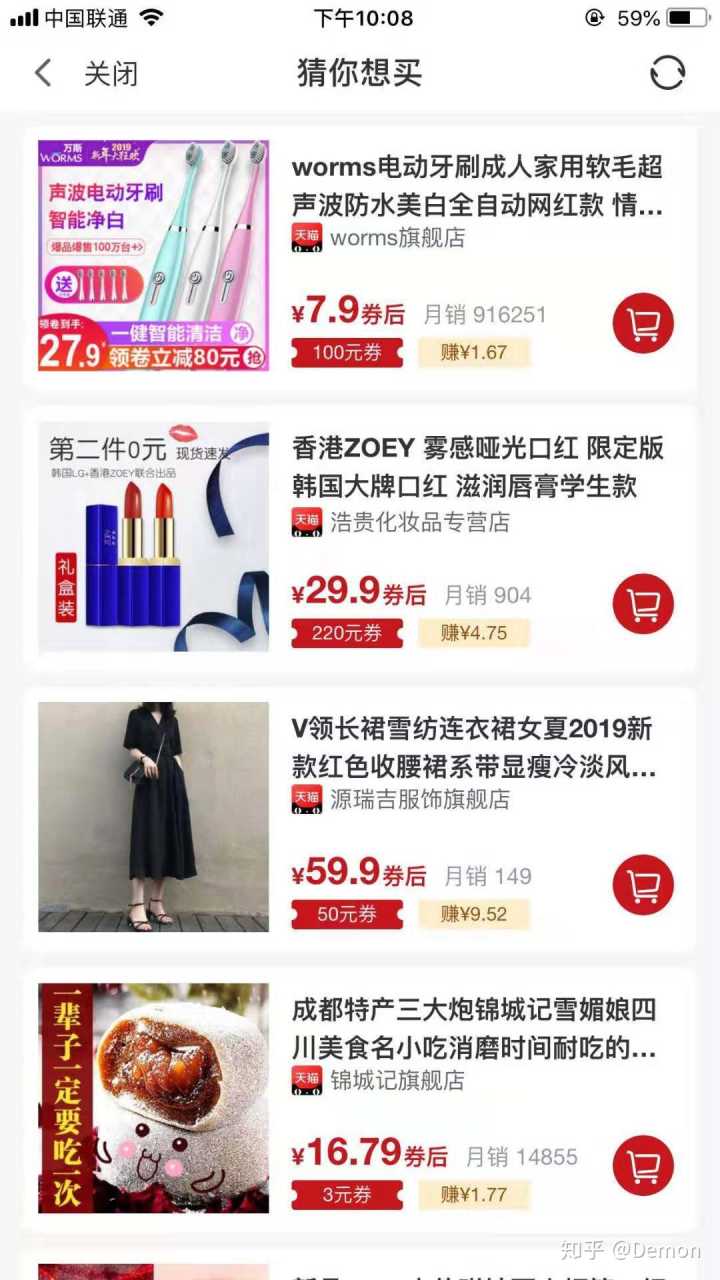
Task: Claim the 220元券 coupon
Action: tap(346, 633)
